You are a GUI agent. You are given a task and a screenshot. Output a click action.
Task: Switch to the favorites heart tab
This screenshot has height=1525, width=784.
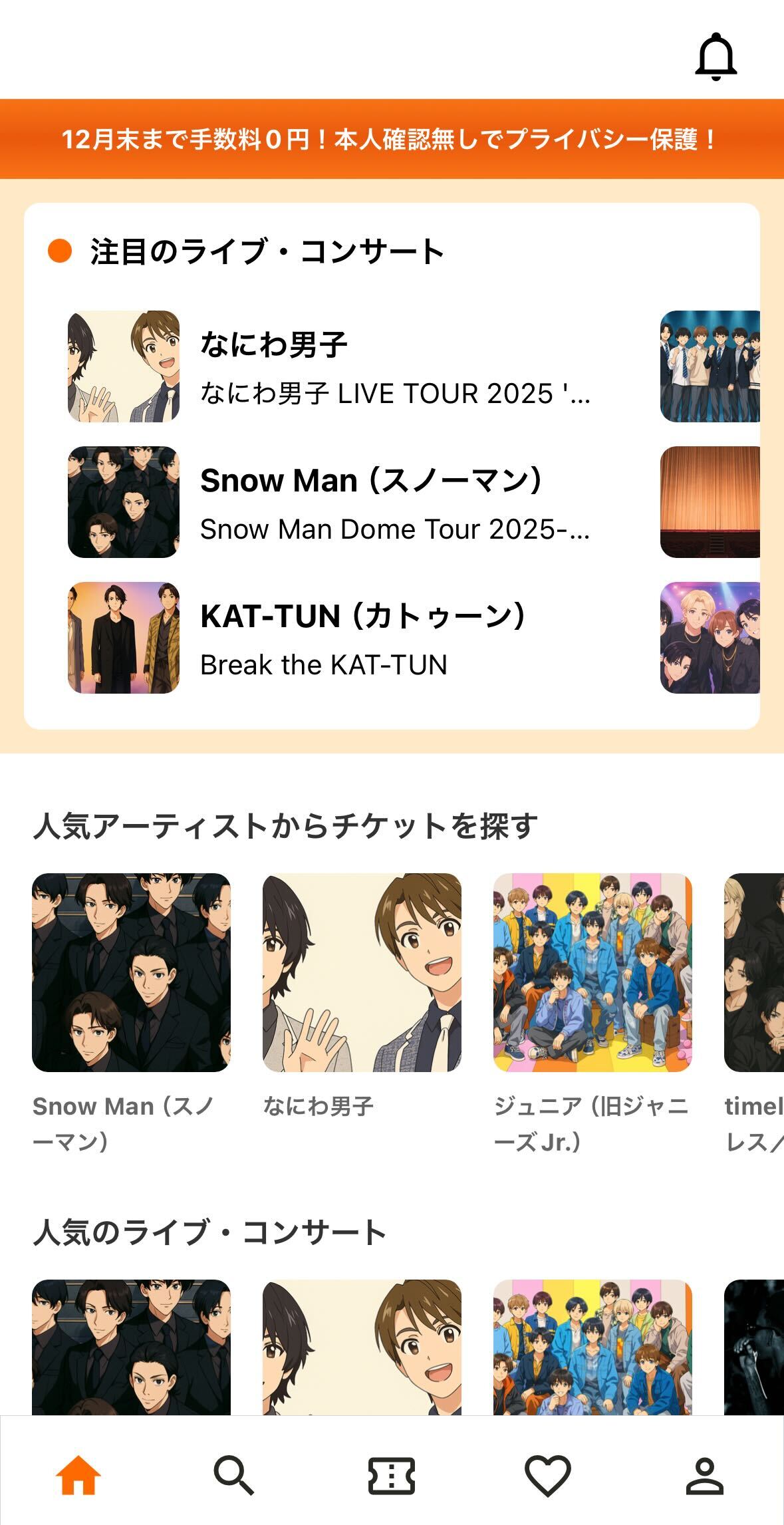[x=548, y=1476]
